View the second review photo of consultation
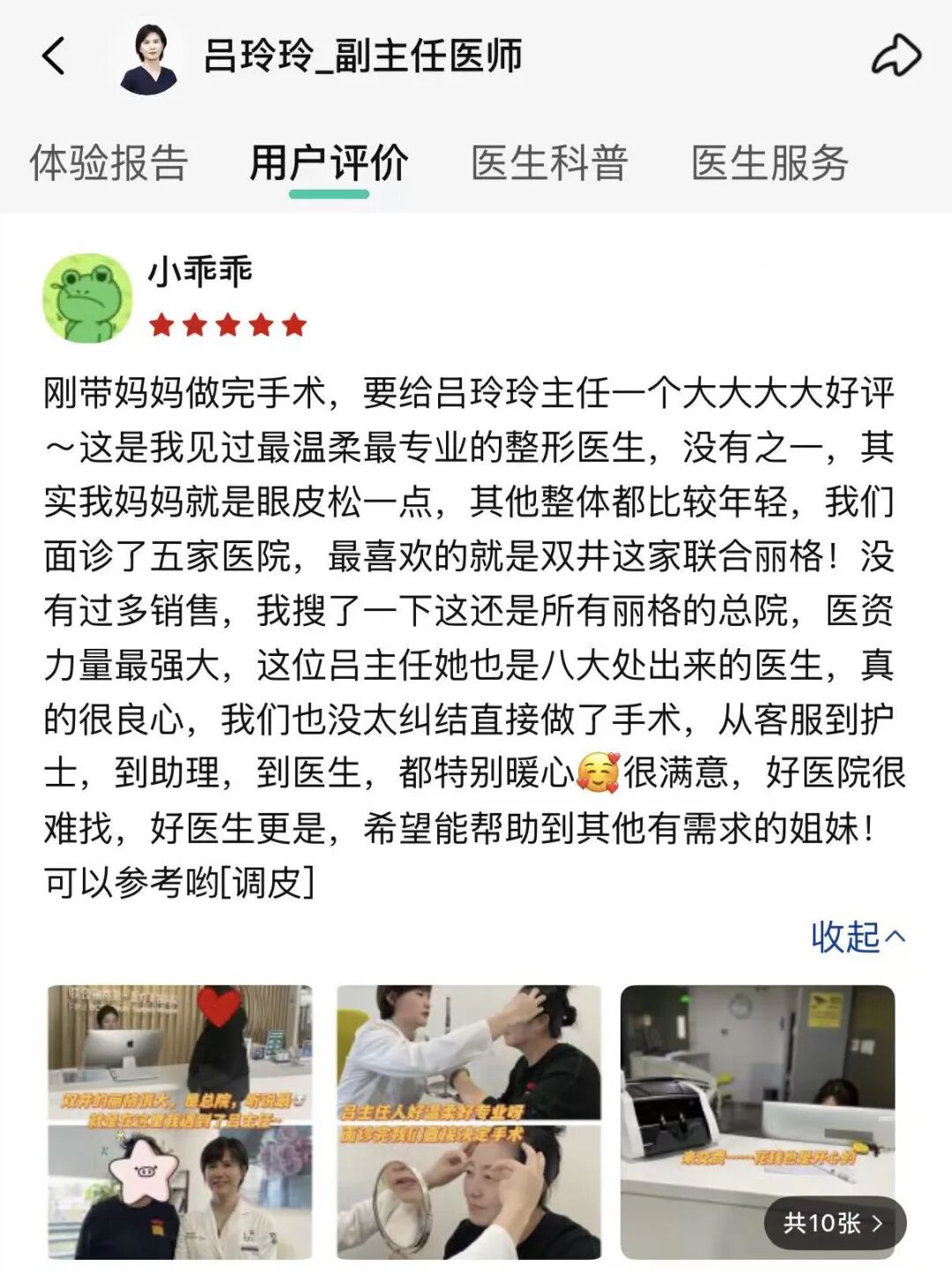The width and height of the screenshot is (952, 1274). pos(469,1121)
